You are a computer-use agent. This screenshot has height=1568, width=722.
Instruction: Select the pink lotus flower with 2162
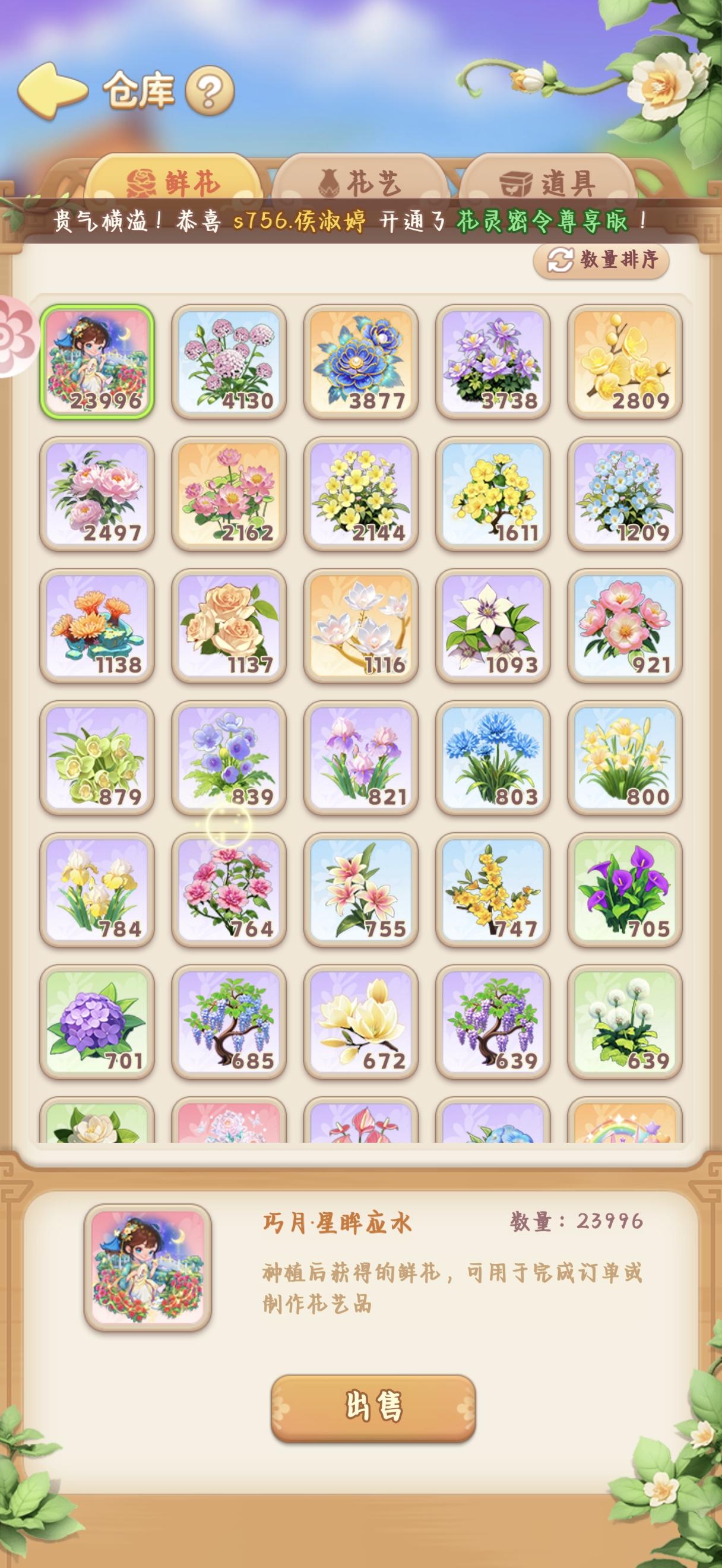click(x=229, y=495)
